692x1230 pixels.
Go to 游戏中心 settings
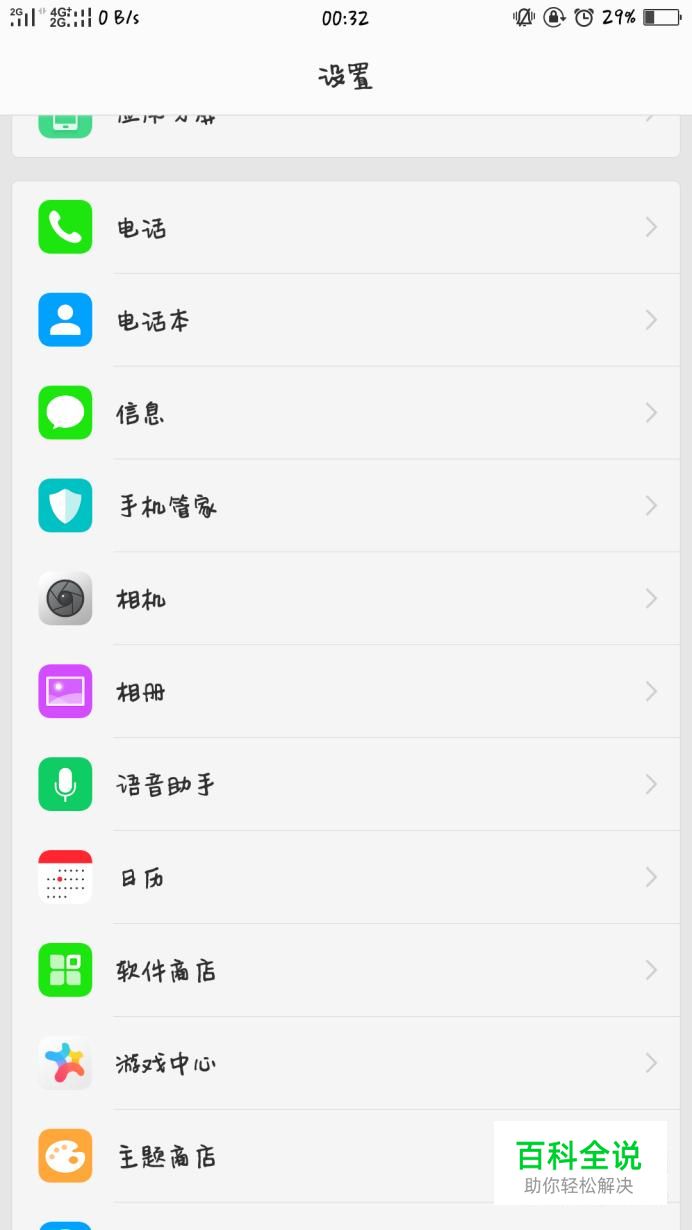pos(345,1063)
